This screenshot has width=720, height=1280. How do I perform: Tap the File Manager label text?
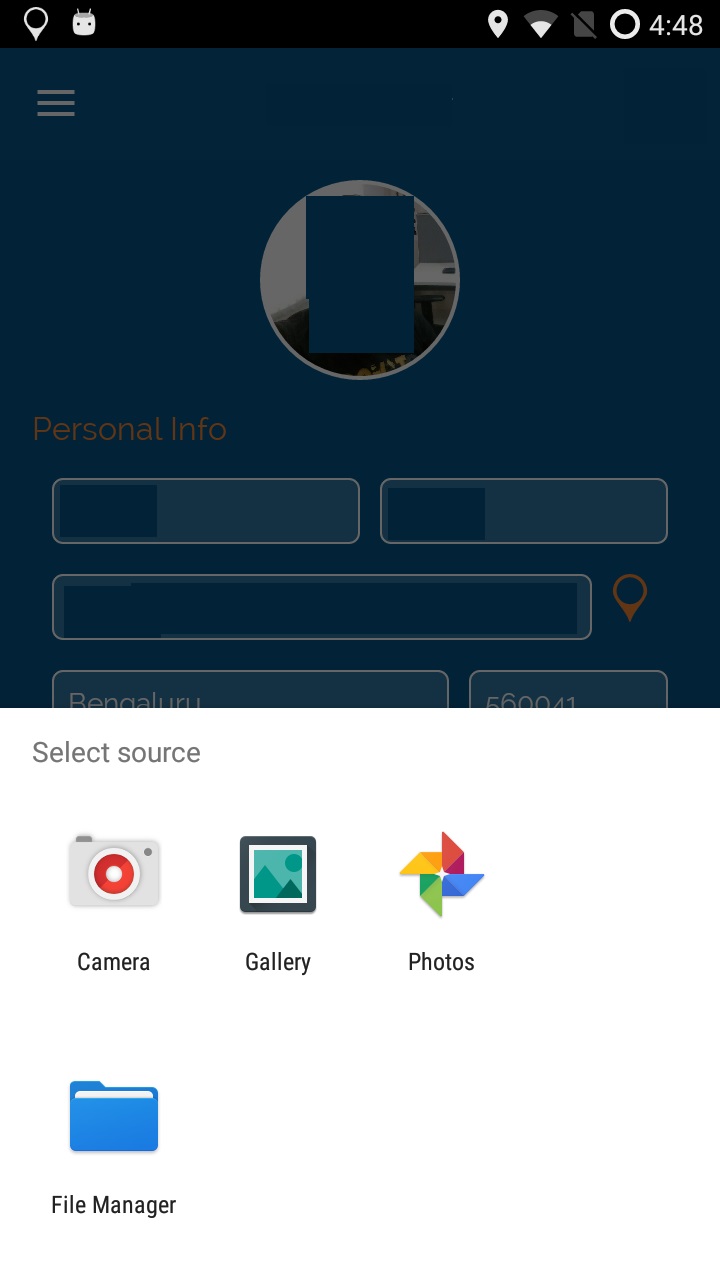pyautogui.click(x=113, y=1204)
